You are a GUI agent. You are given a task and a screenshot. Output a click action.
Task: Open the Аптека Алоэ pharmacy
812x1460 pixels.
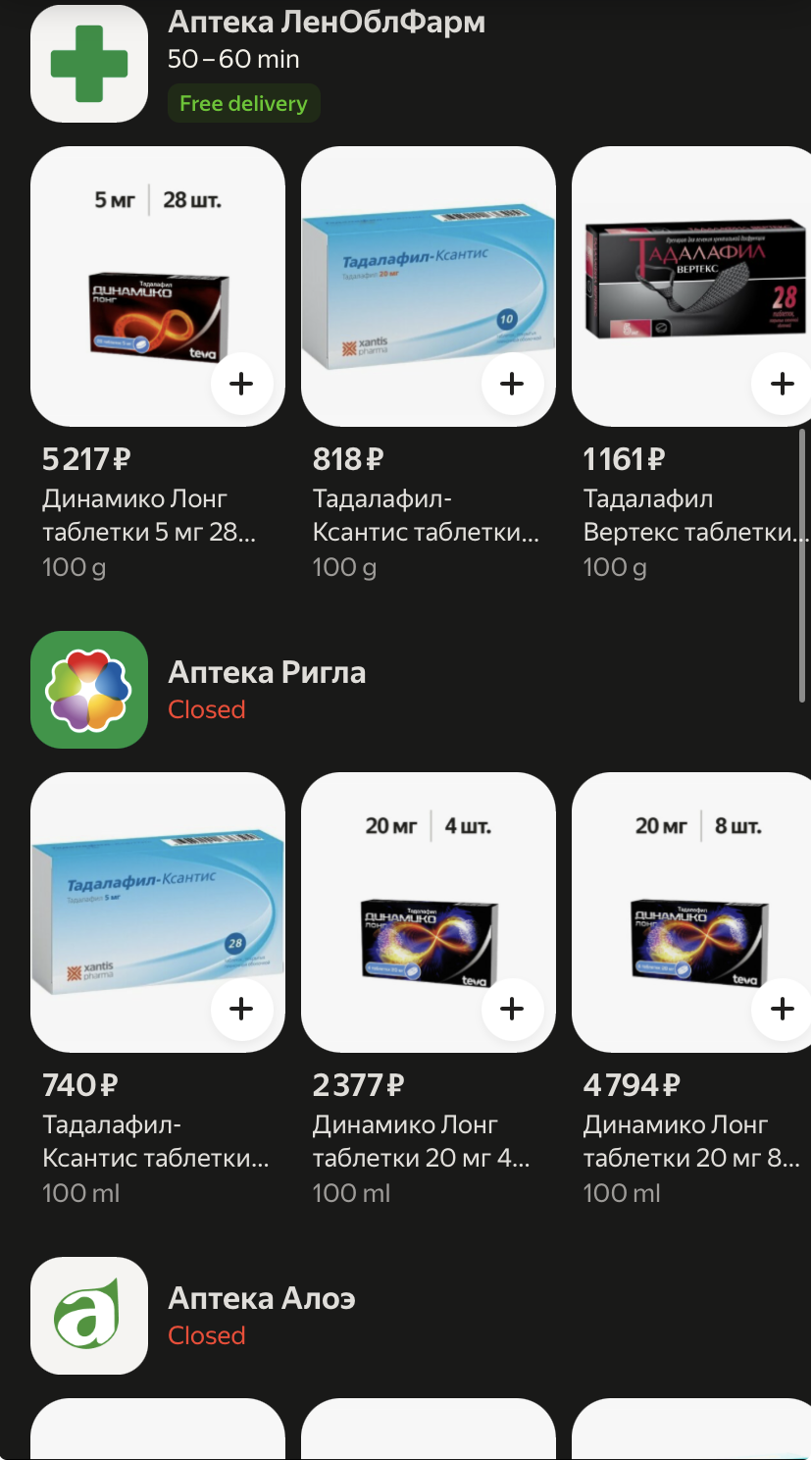(261, 1299)
